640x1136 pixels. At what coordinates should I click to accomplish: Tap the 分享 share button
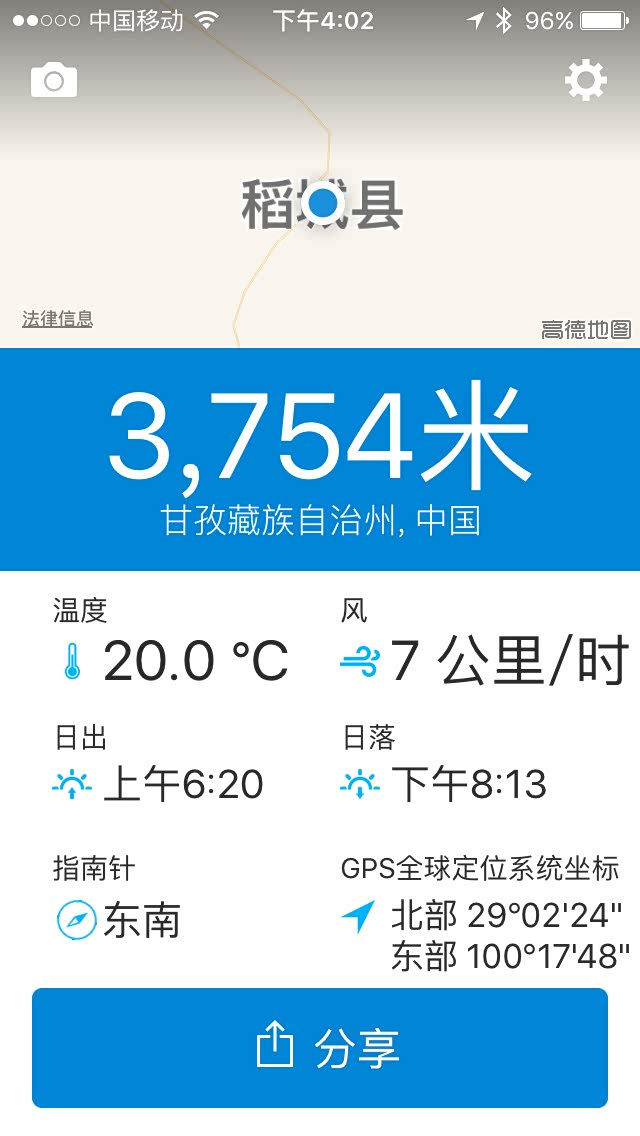point(320,1048)
